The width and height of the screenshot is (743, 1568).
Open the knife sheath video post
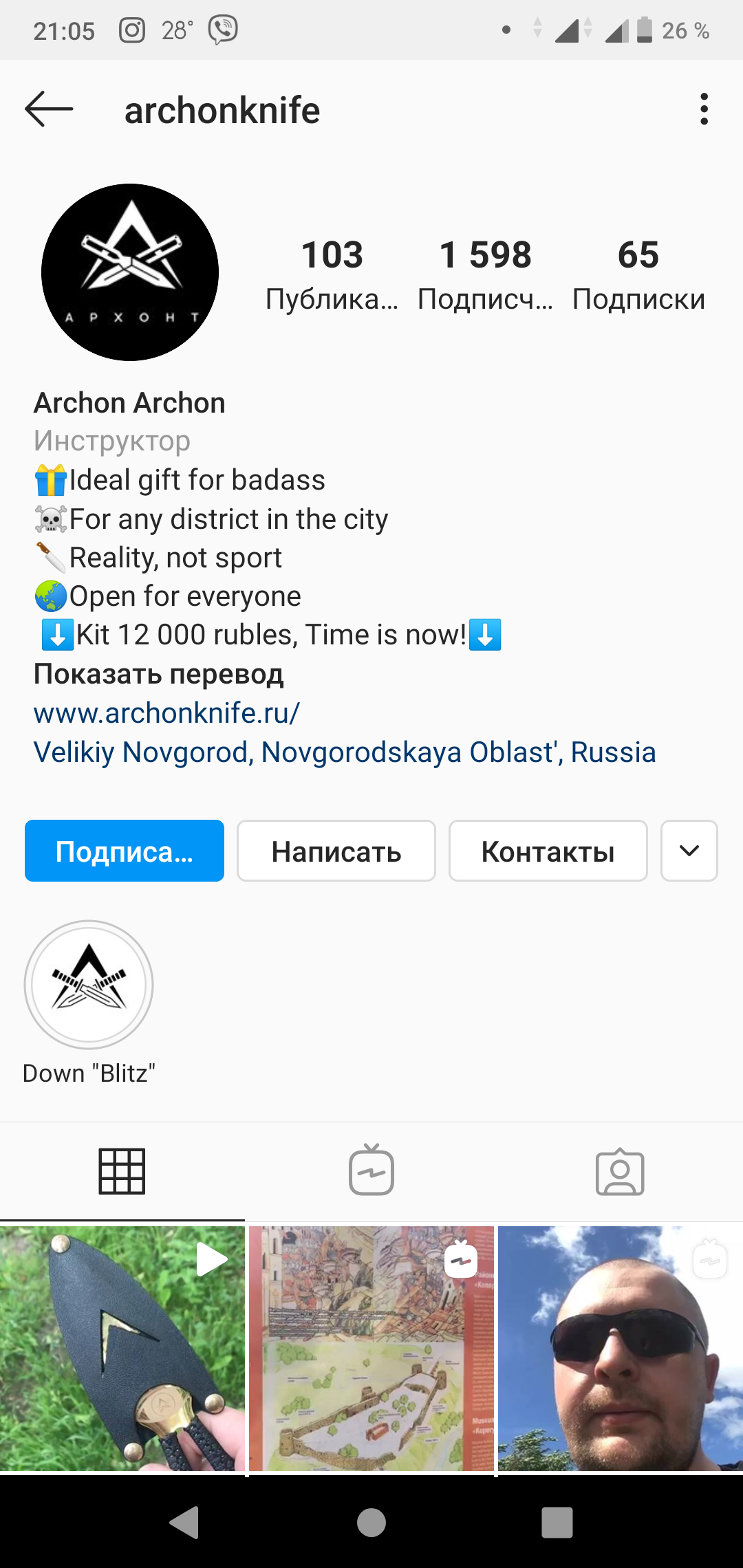[x=122, y=1348]
